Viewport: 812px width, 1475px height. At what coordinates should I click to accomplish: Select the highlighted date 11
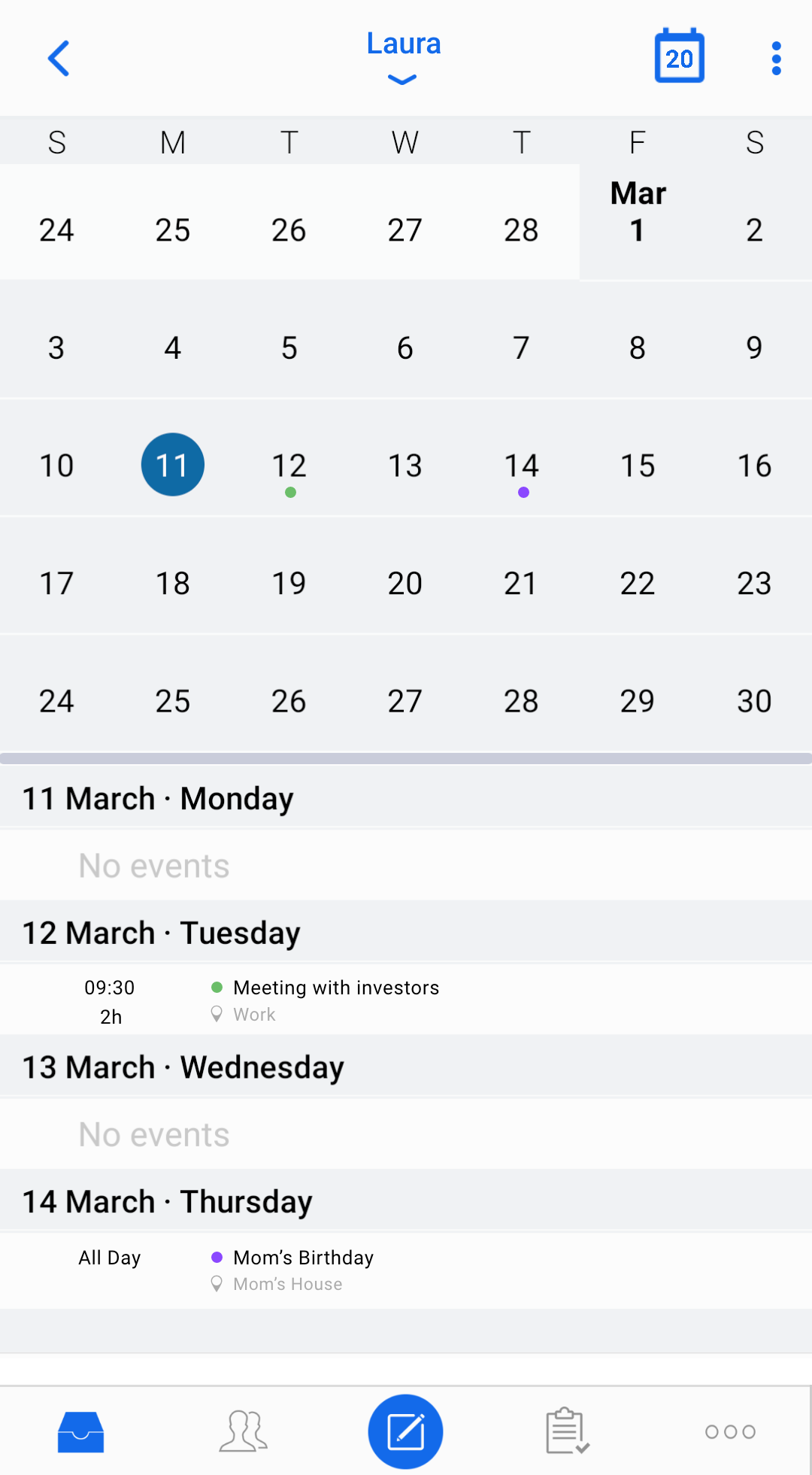coord(173,465)
